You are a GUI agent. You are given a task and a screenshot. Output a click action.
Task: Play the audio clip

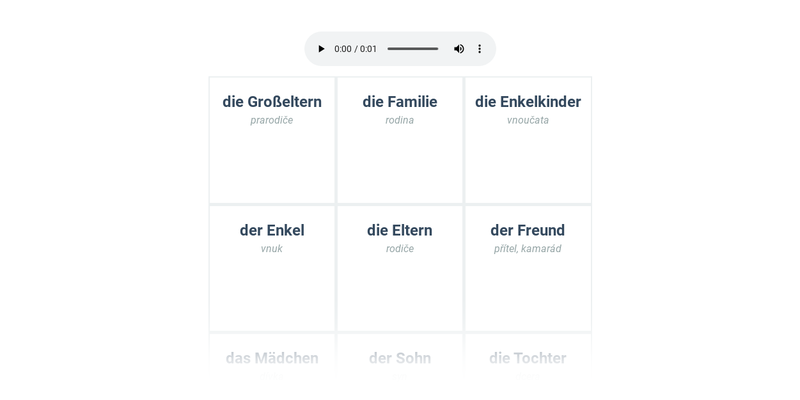[x=321, y=49]
